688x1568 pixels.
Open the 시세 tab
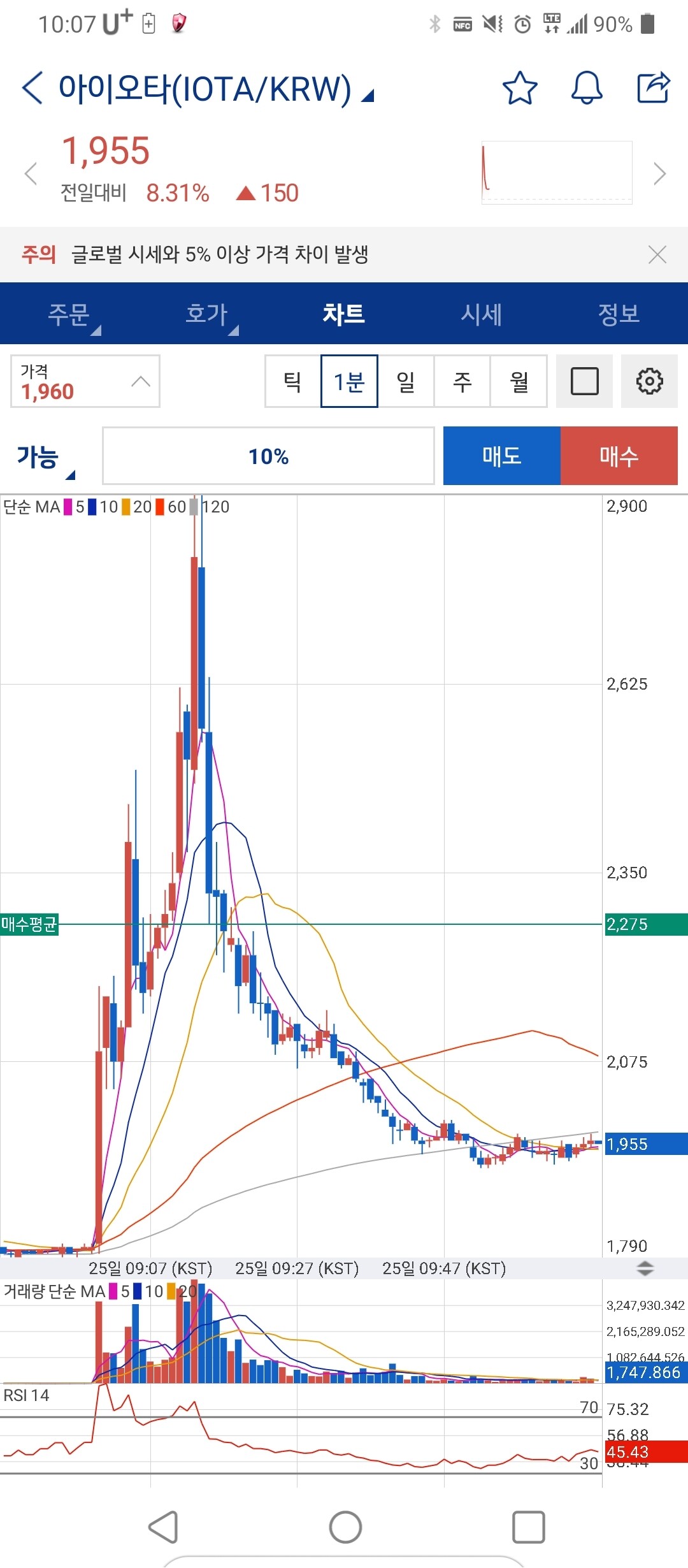coord(482,314)
